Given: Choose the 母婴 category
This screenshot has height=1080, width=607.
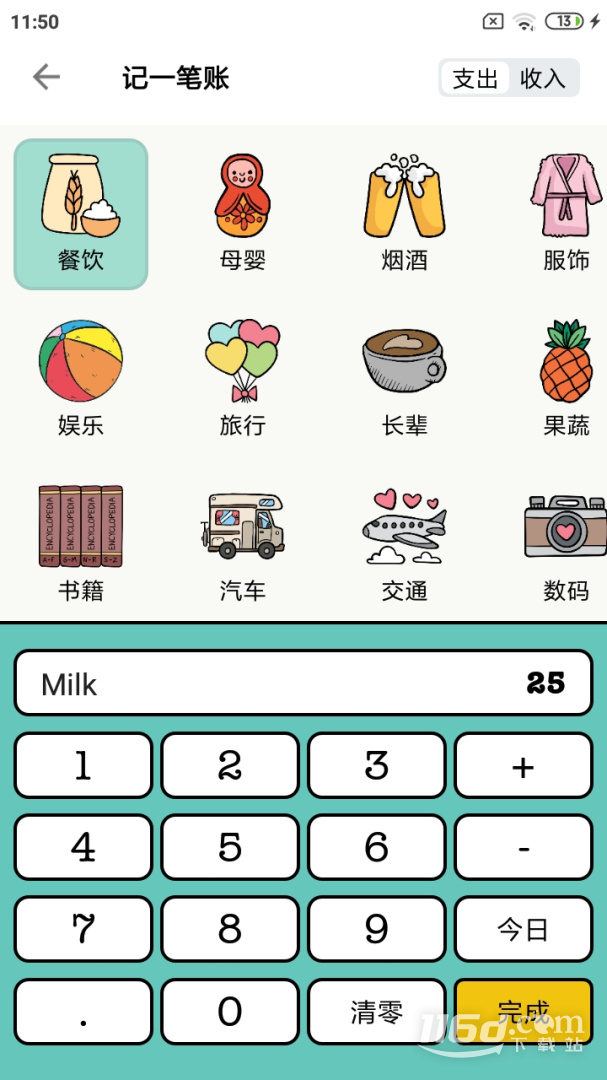Looking at the screenshot, I should 243,214.
